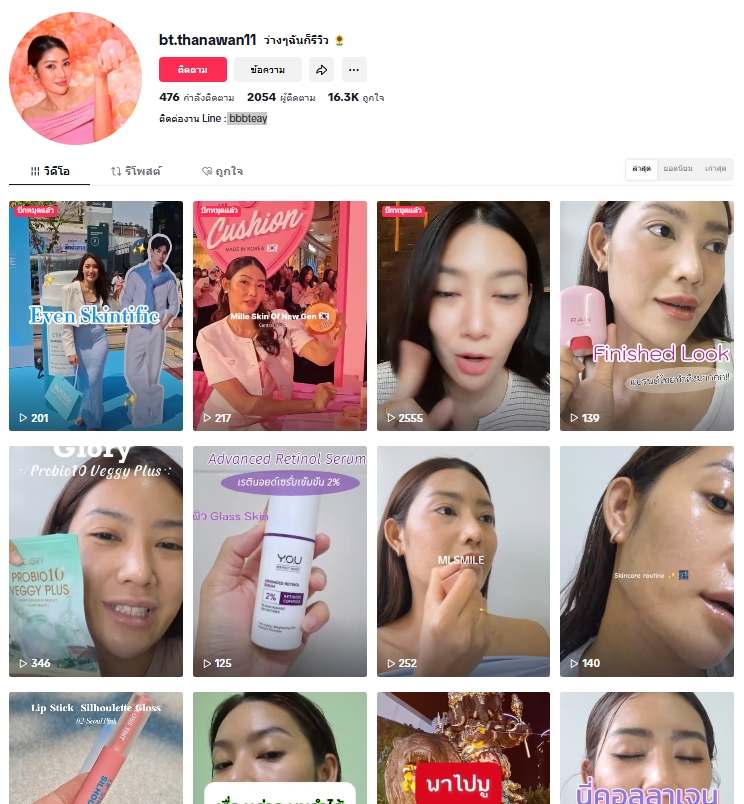
Task: Sort videos by ล่าสุด latest
Action: pos(641,170)
